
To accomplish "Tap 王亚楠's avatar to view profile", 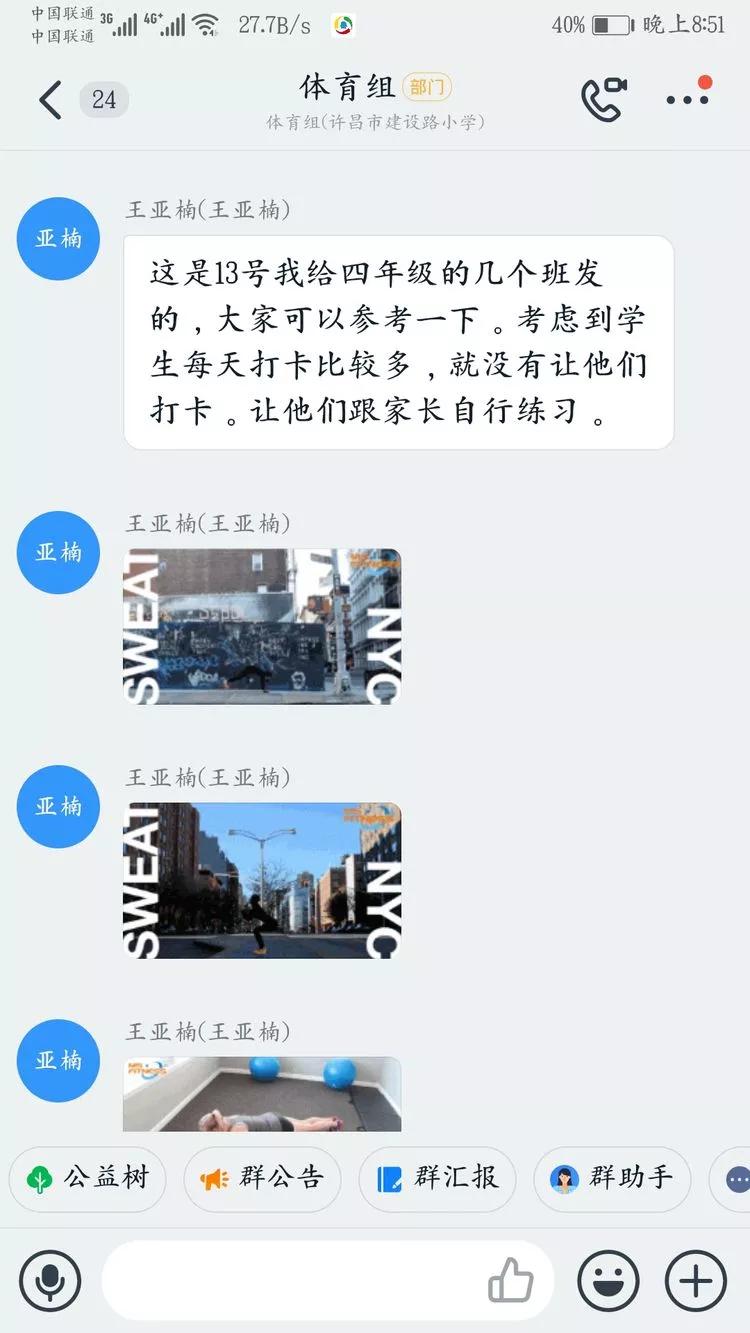I will click(x=57, y=238).
